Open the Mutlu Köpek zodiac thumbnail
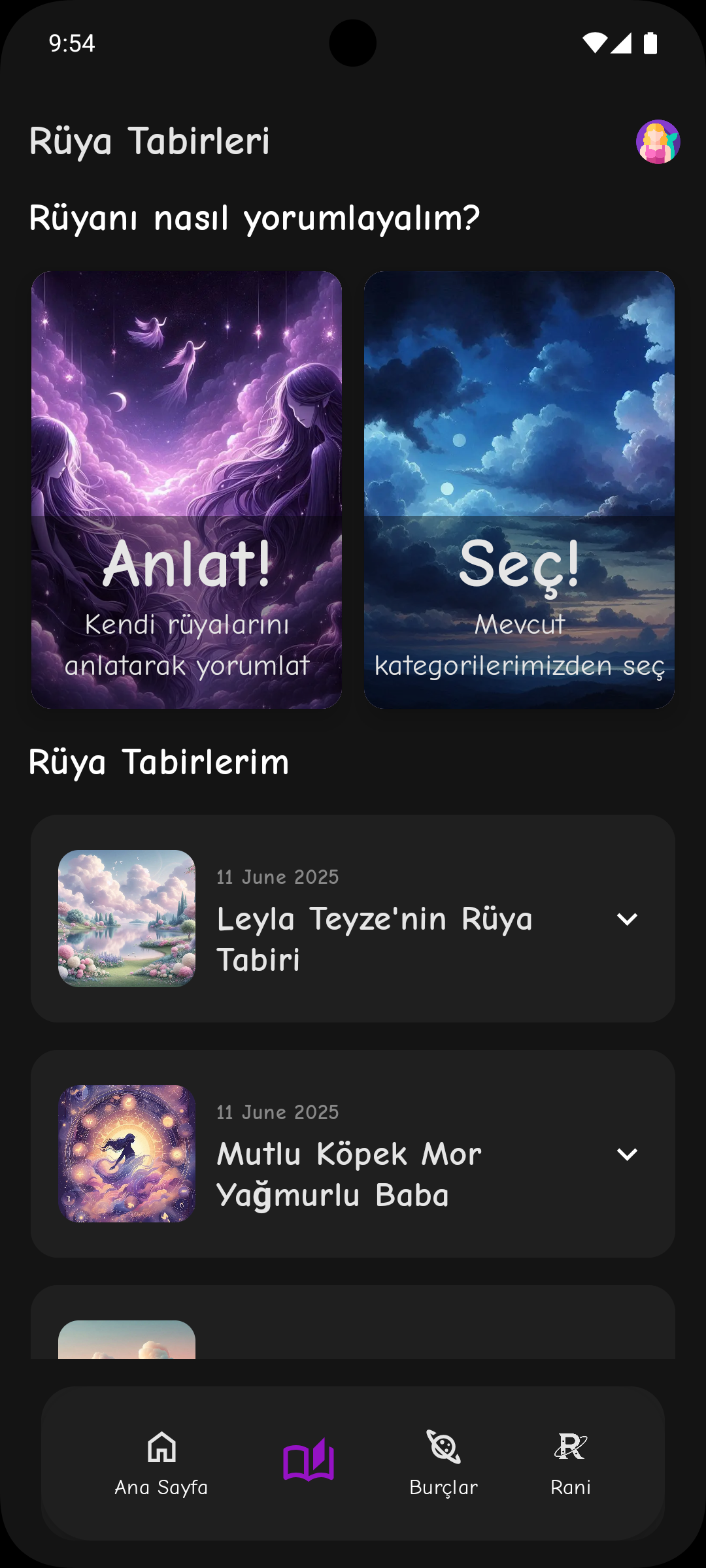Screen dimensions: 706x1568 (x=128, y=1155)
